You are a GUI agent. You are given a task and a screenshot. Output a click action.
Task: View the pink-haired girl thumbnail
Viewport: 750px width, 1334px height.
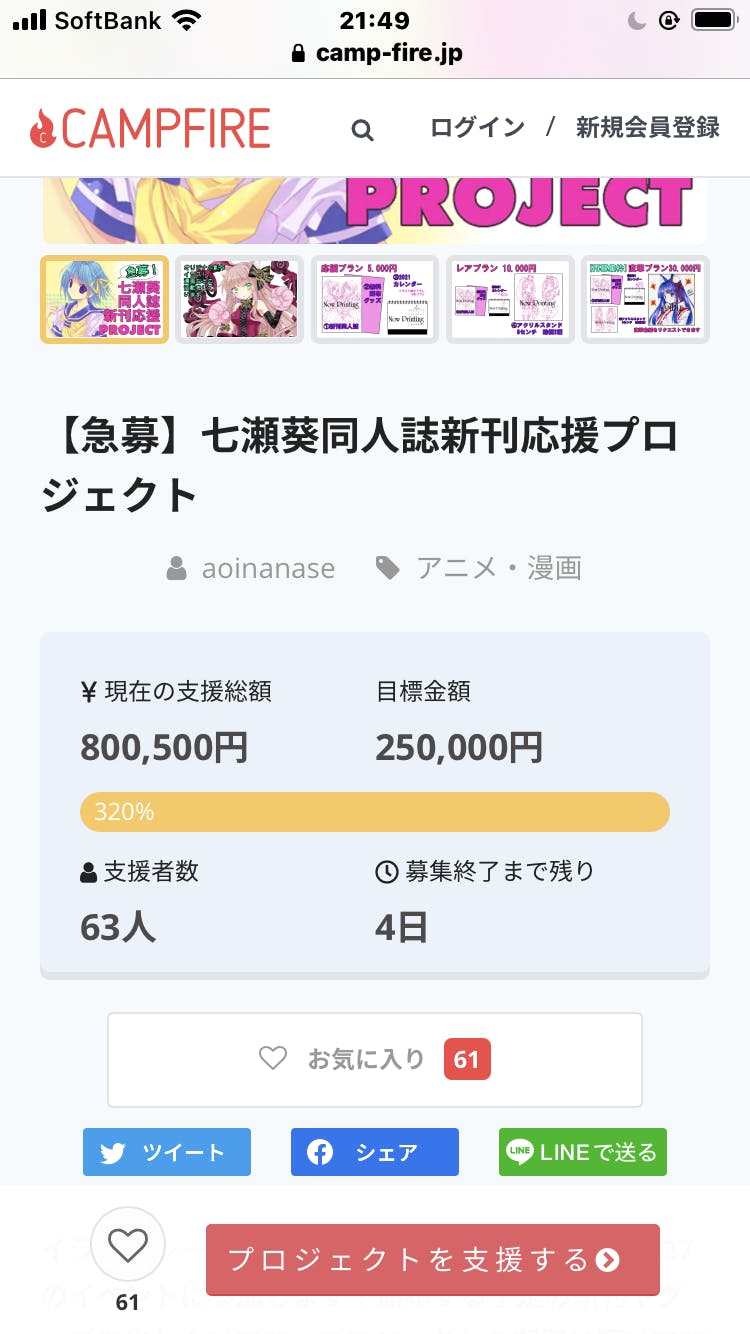pos(240,299)
